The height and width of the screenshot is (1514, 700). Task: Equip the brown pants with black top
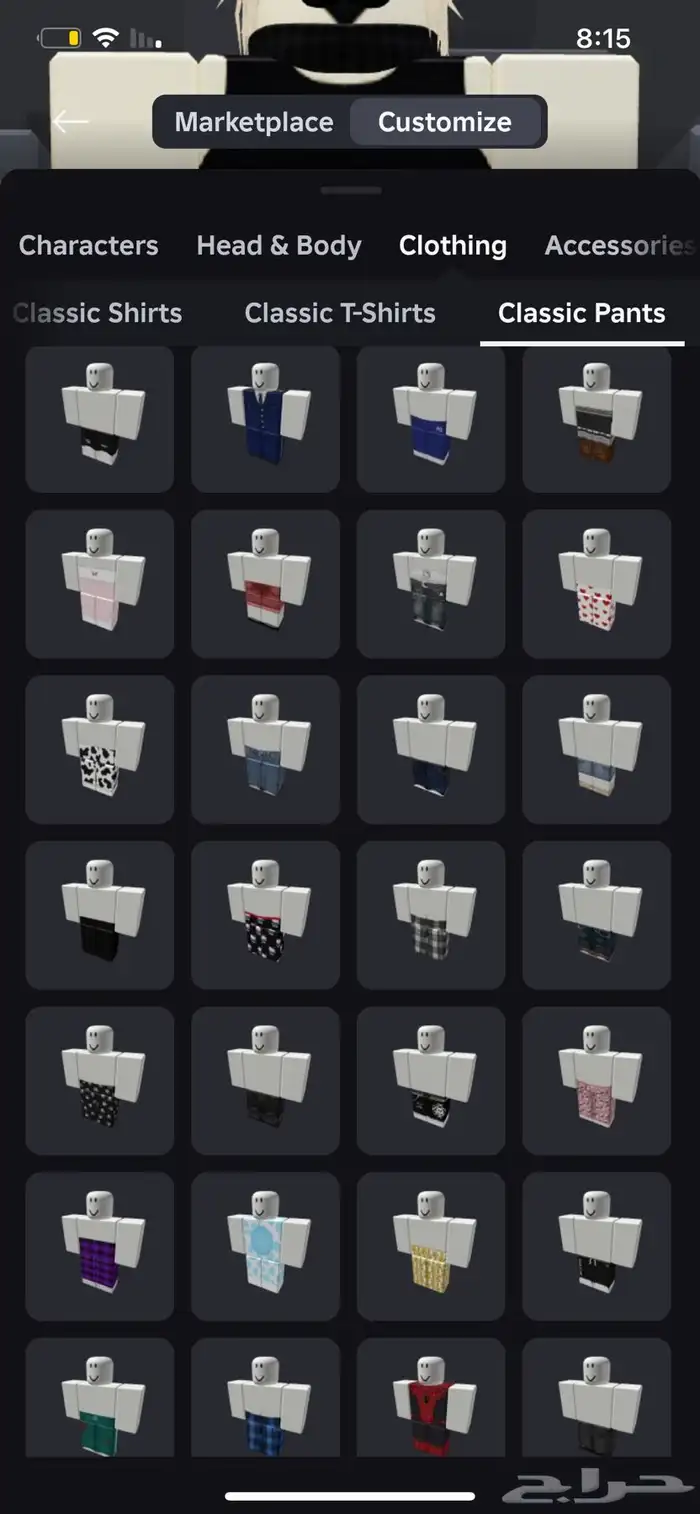[x=596, y=419]
